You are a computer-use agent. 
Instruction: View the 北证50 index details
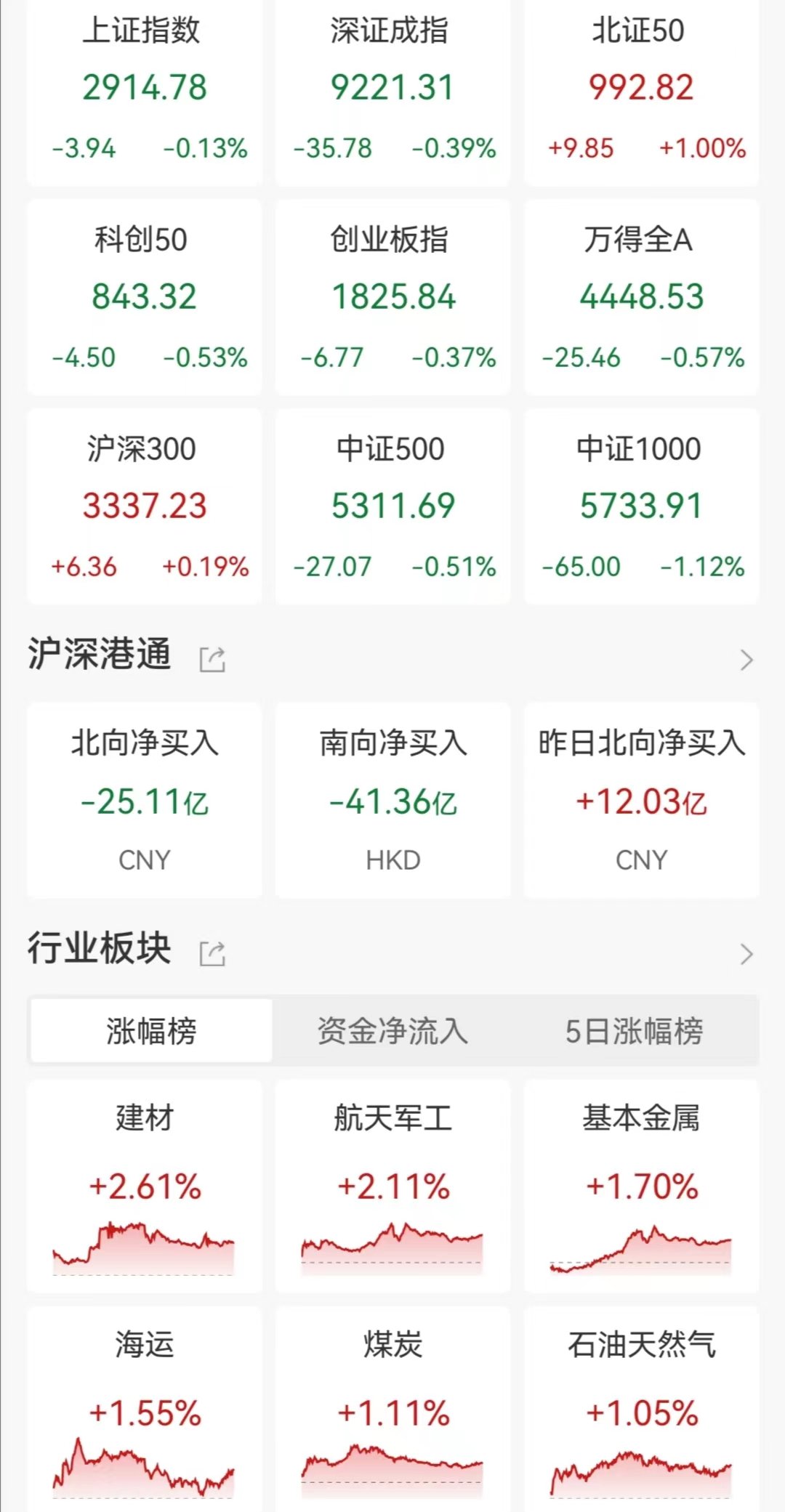point(641,91)
